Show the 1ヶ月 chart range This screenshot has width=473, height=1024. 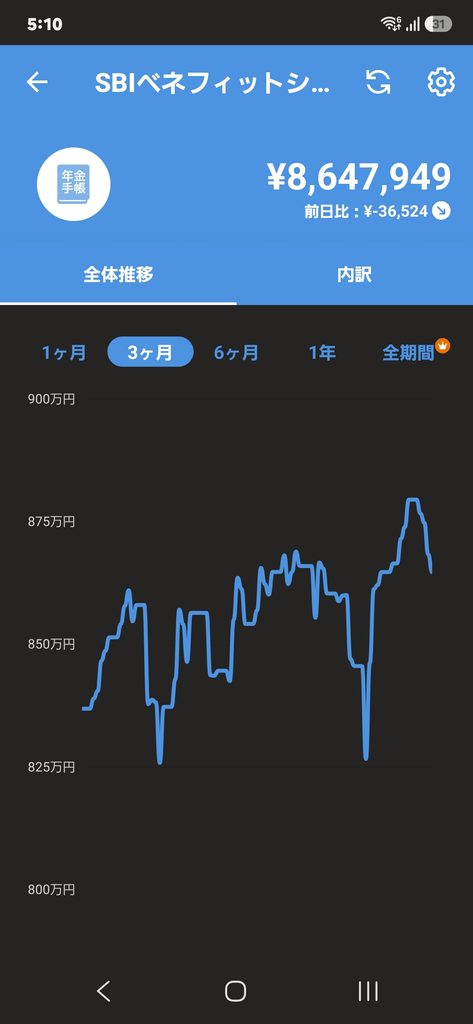coord(64,353)
